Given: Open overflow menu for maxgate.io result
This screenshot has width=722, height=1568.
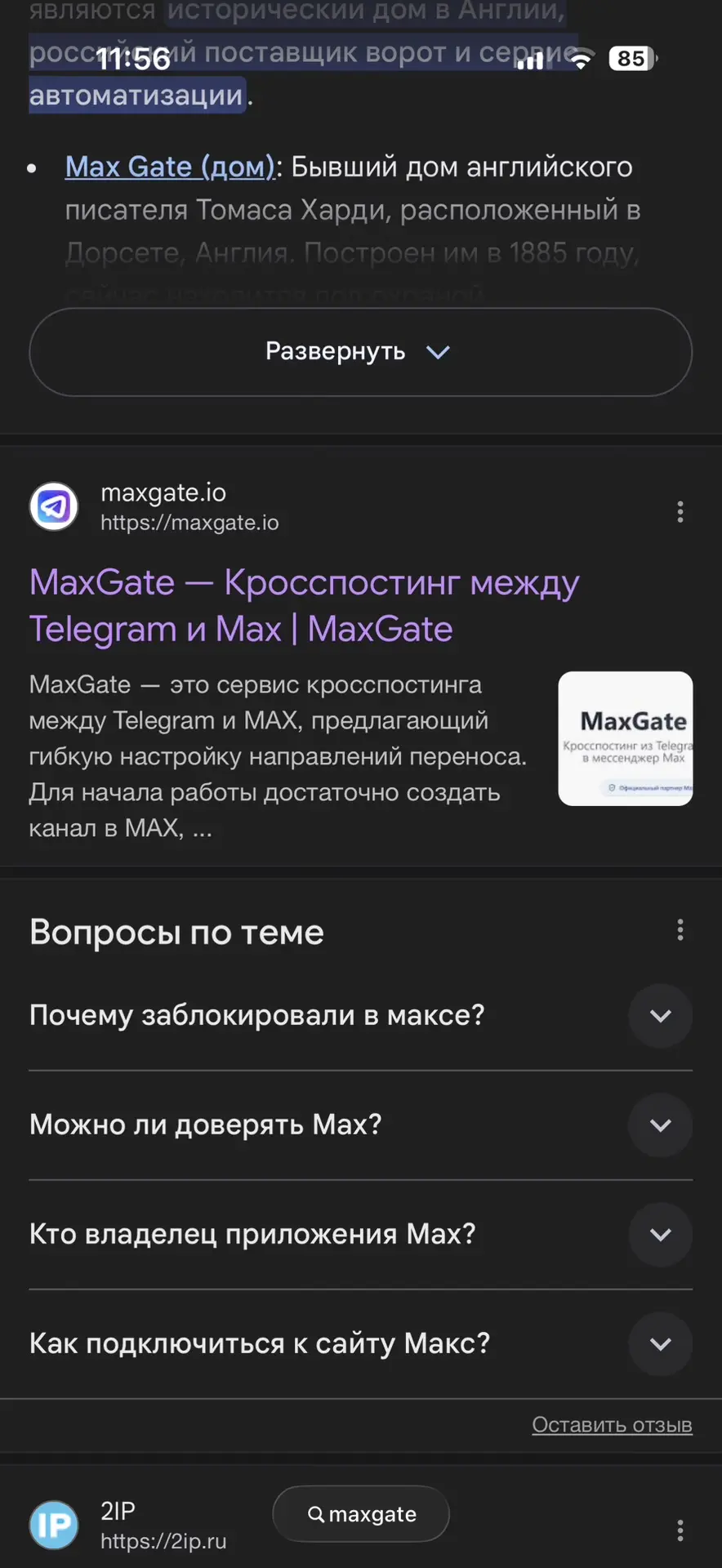Looking at the screenshot, I should pyautogui.click(x=680, y=512).
